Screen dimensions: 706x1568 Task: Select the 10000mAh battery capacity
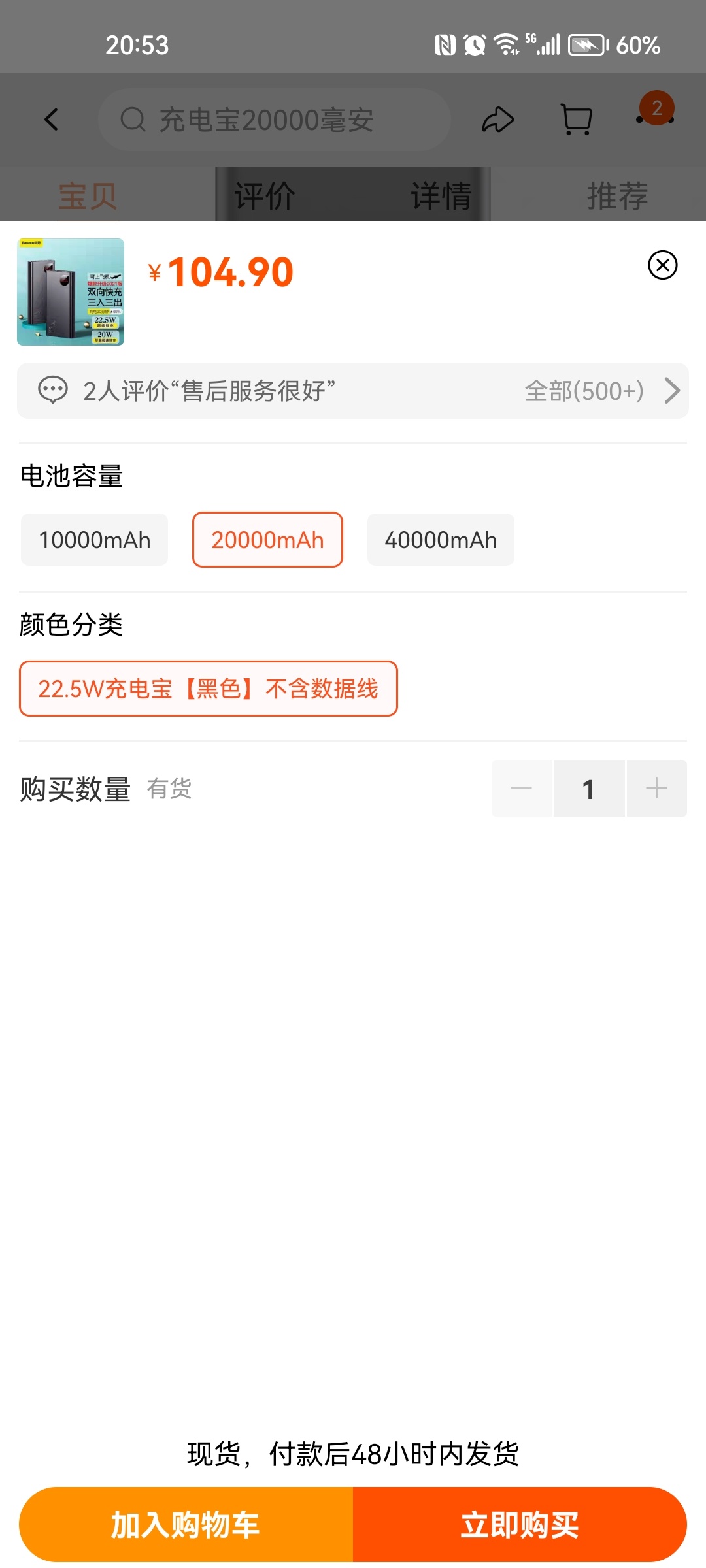tap(95, 540)
